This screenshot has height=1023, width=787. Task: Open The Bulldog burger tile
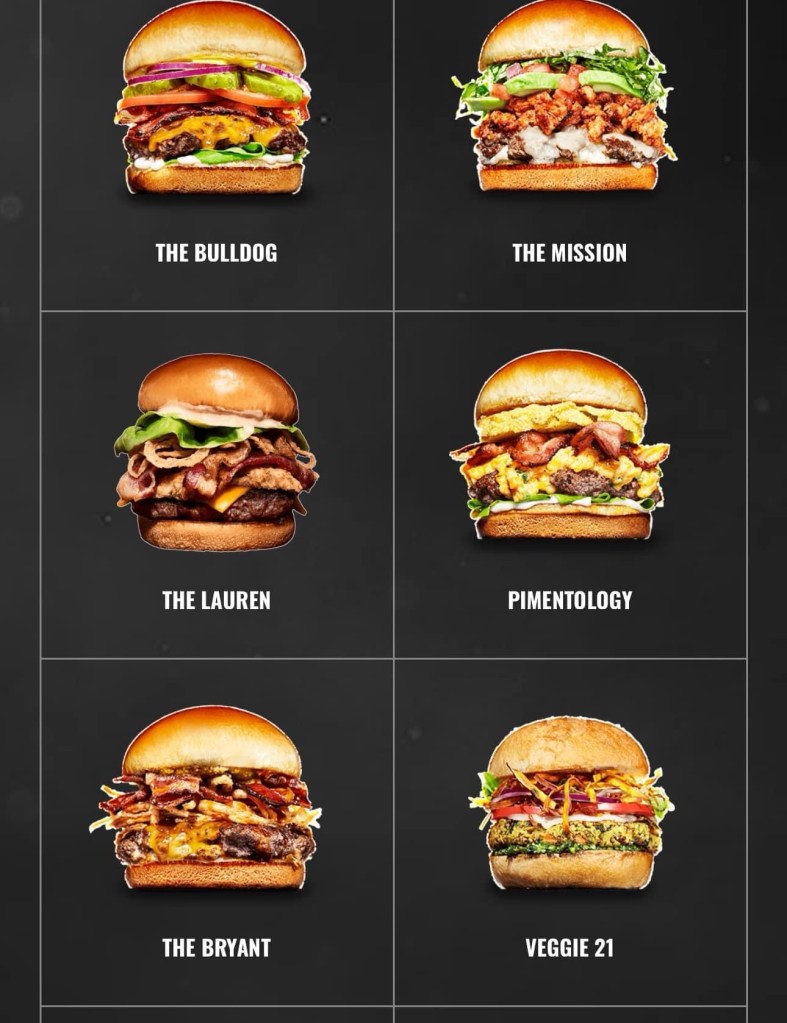click(216, 150)
